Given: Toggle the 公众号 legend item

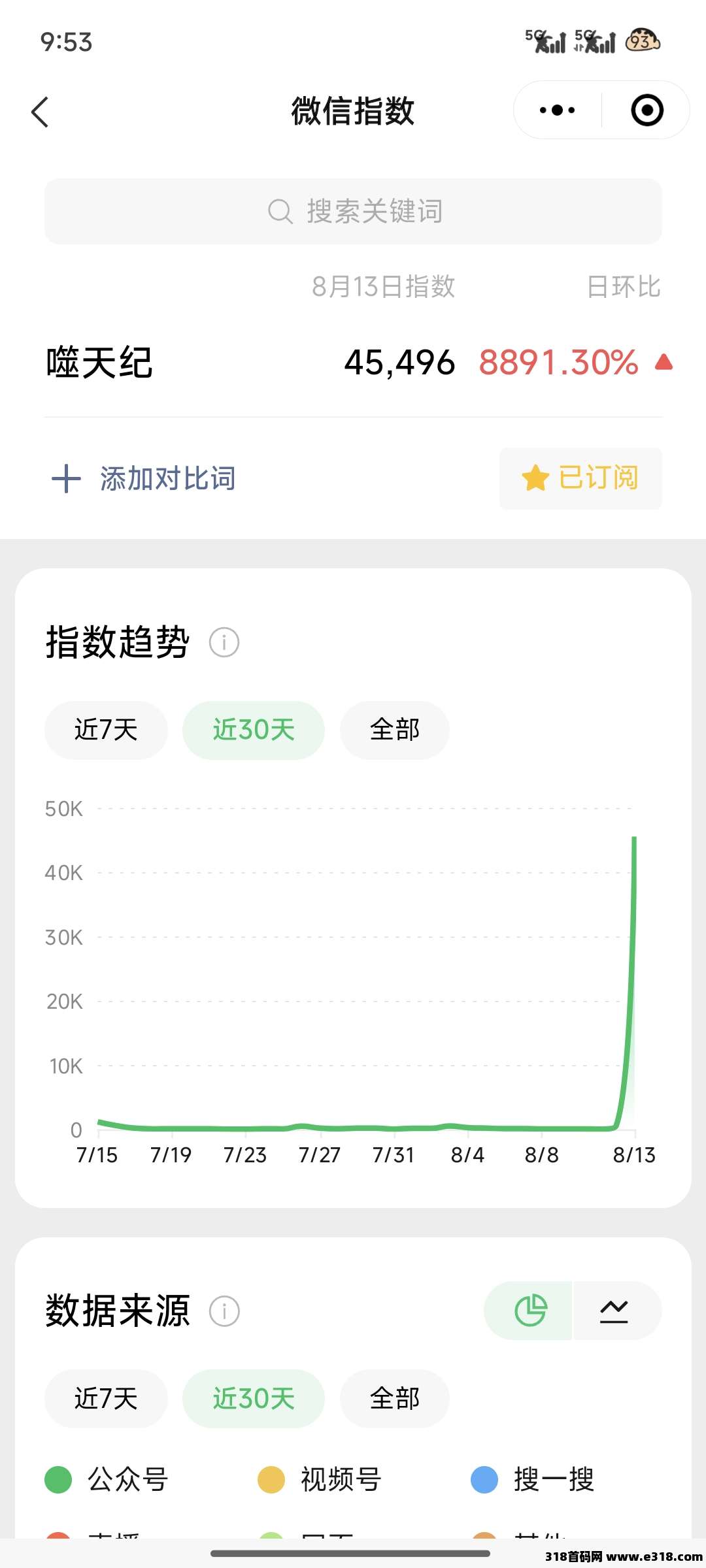Looking at the screenshot, I should (x=108, y=1480).
